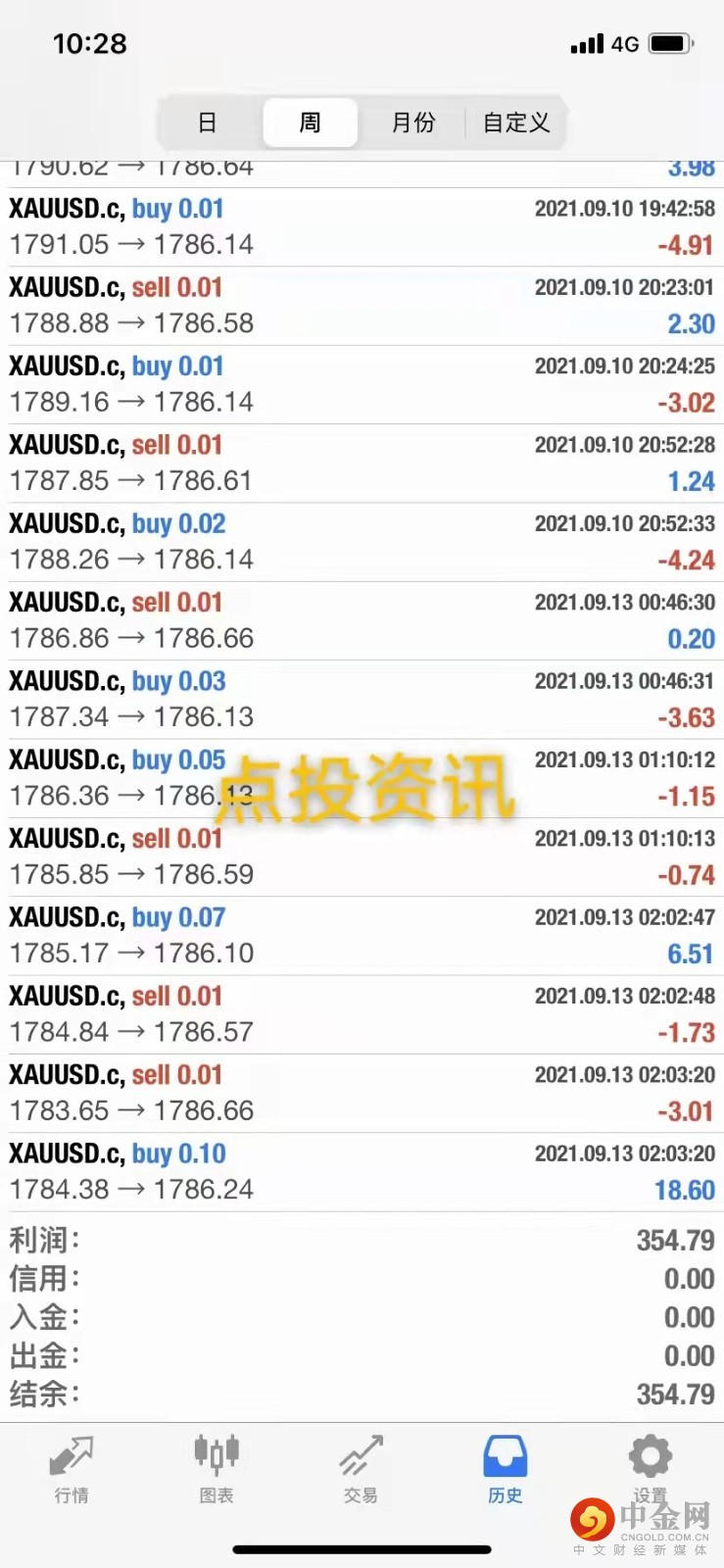Open the 图表 chart tab
Image resolution: width=724 pixels, height=1568 pixels.
coord(217,1469)
